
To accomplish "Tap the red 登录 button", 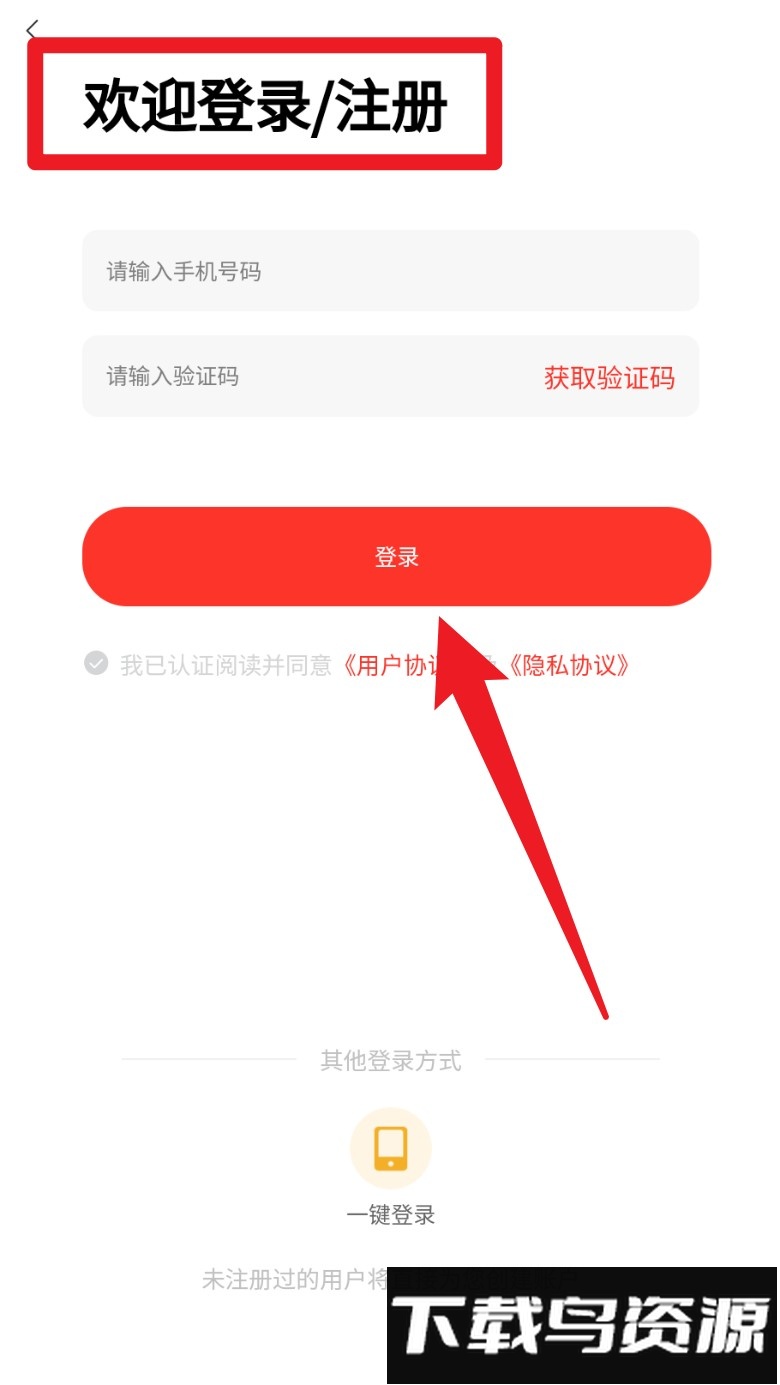I will point(396,557).
